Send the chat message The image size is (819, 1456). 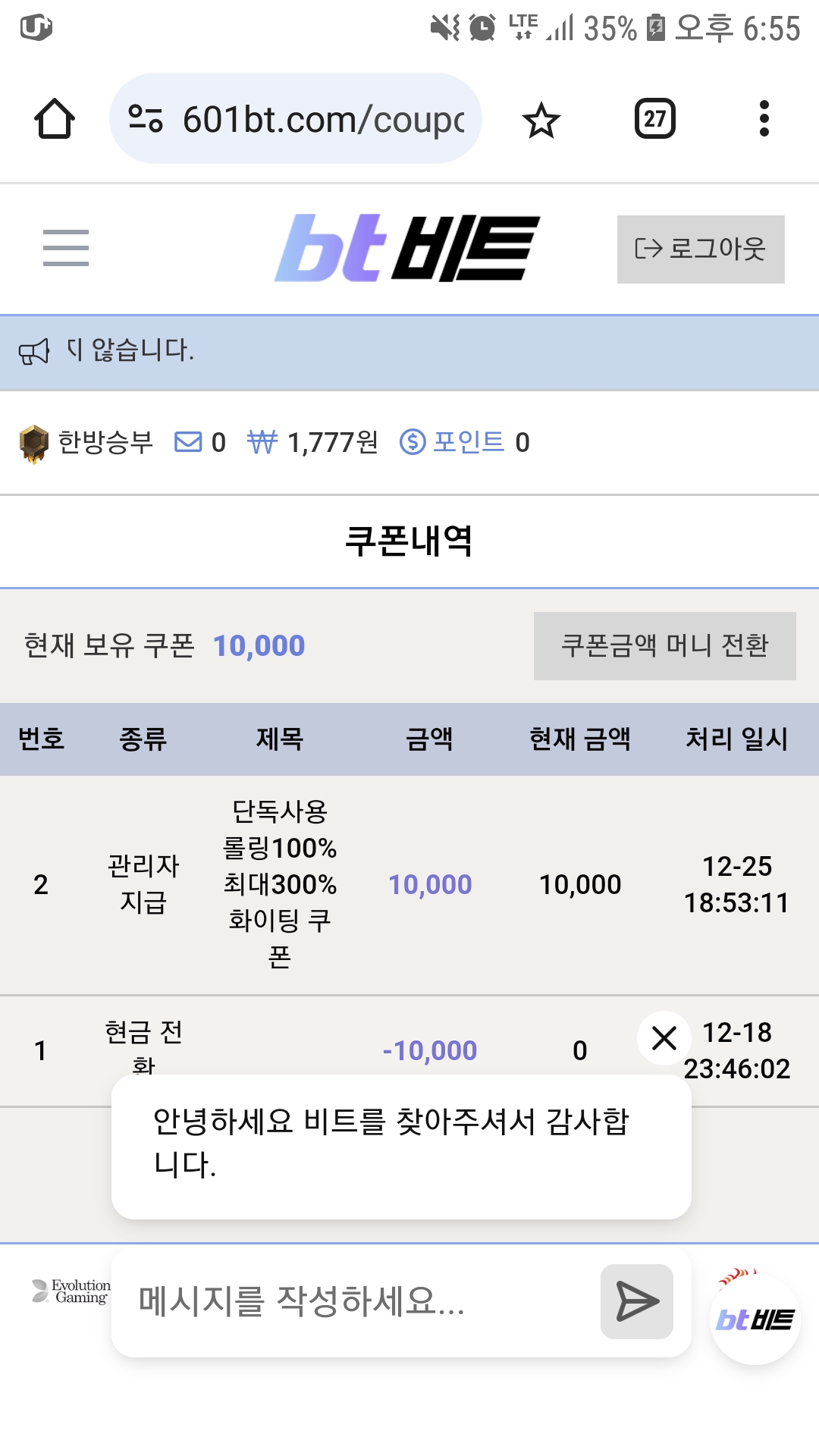pyautogui.click(x=637, y=1302)
